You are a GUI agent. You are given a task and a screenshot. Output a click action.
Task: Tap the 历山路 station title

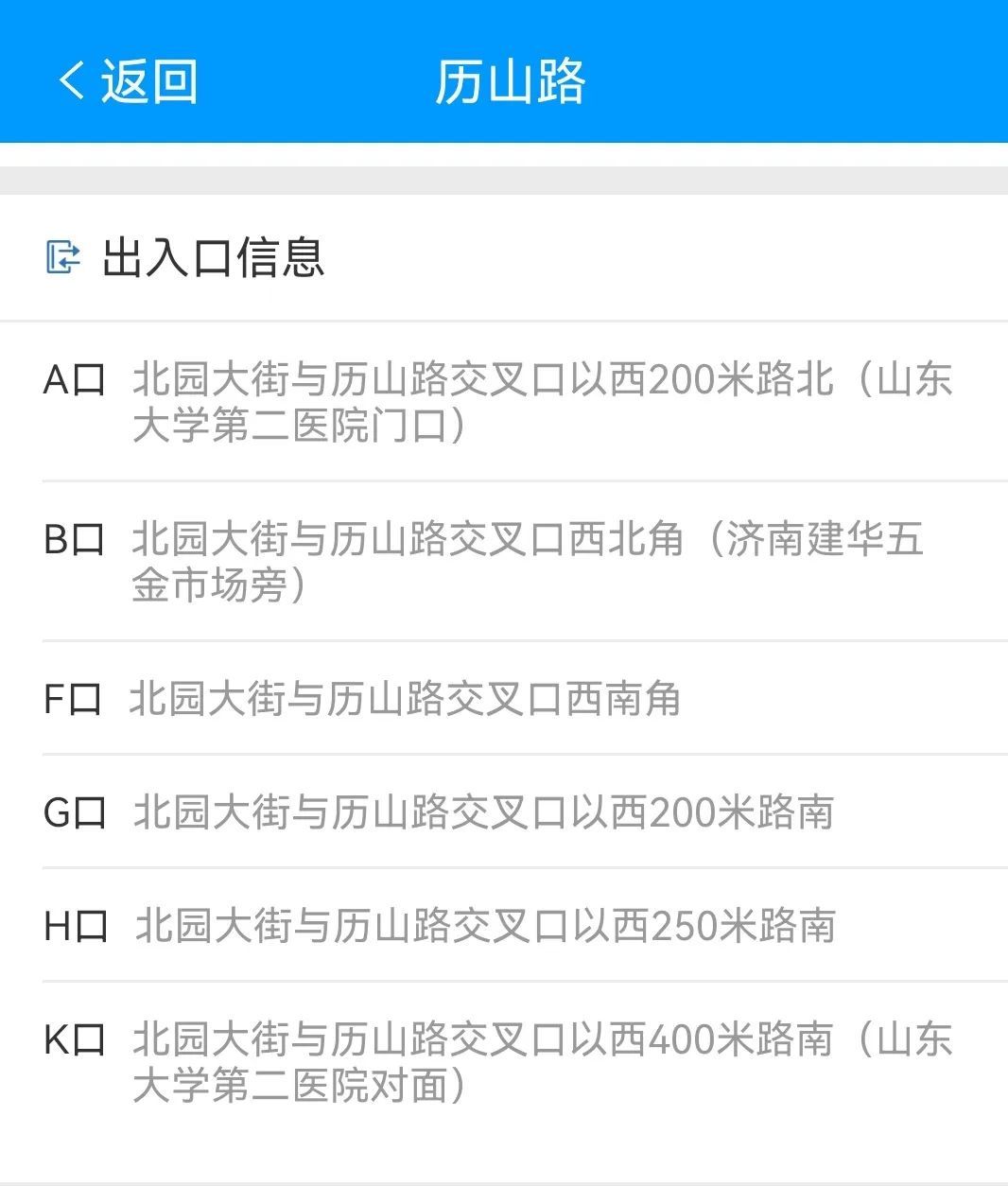coord(511,83)
